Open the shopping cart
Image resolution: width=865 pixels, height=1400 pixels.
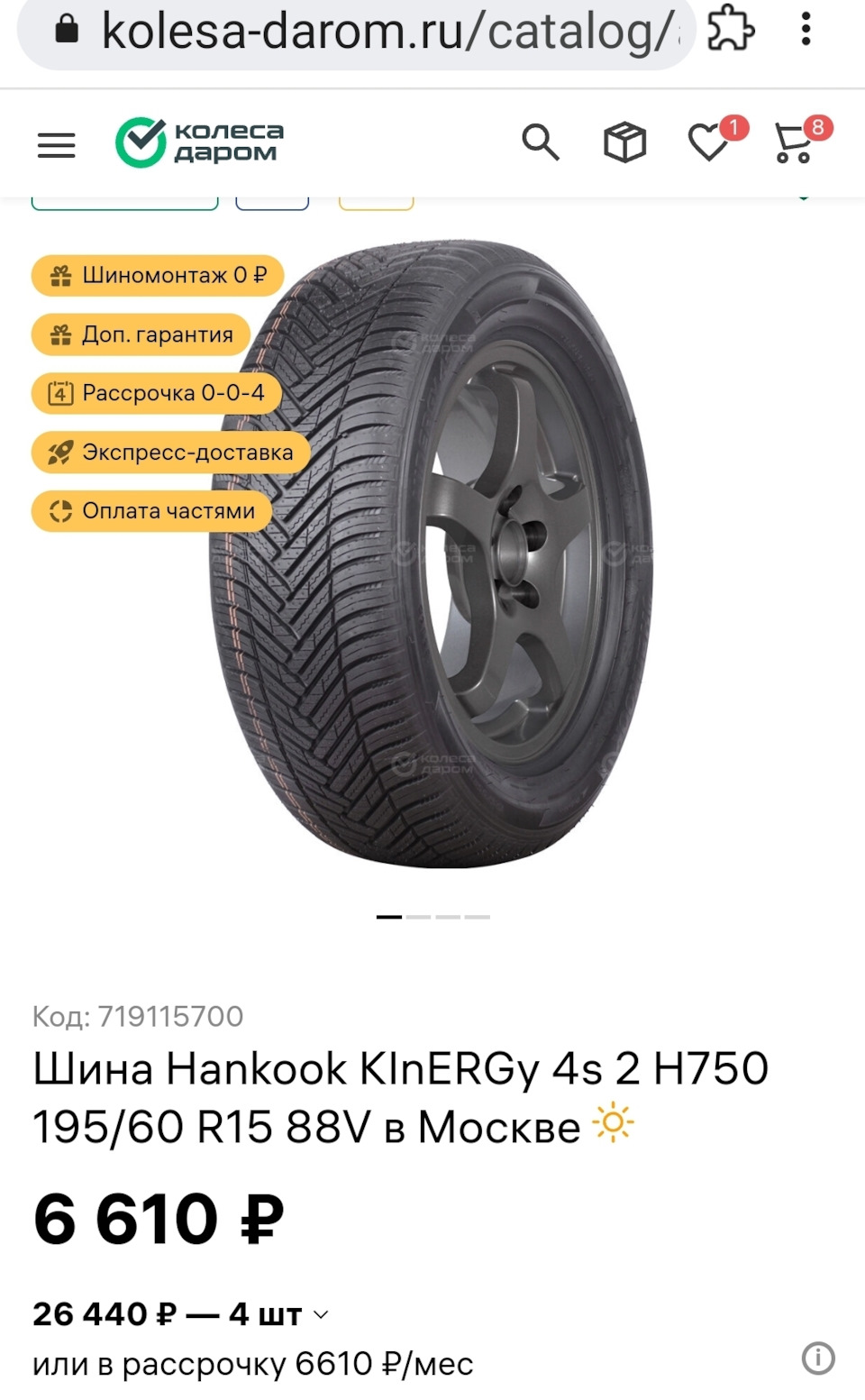[x=795, y=144]
